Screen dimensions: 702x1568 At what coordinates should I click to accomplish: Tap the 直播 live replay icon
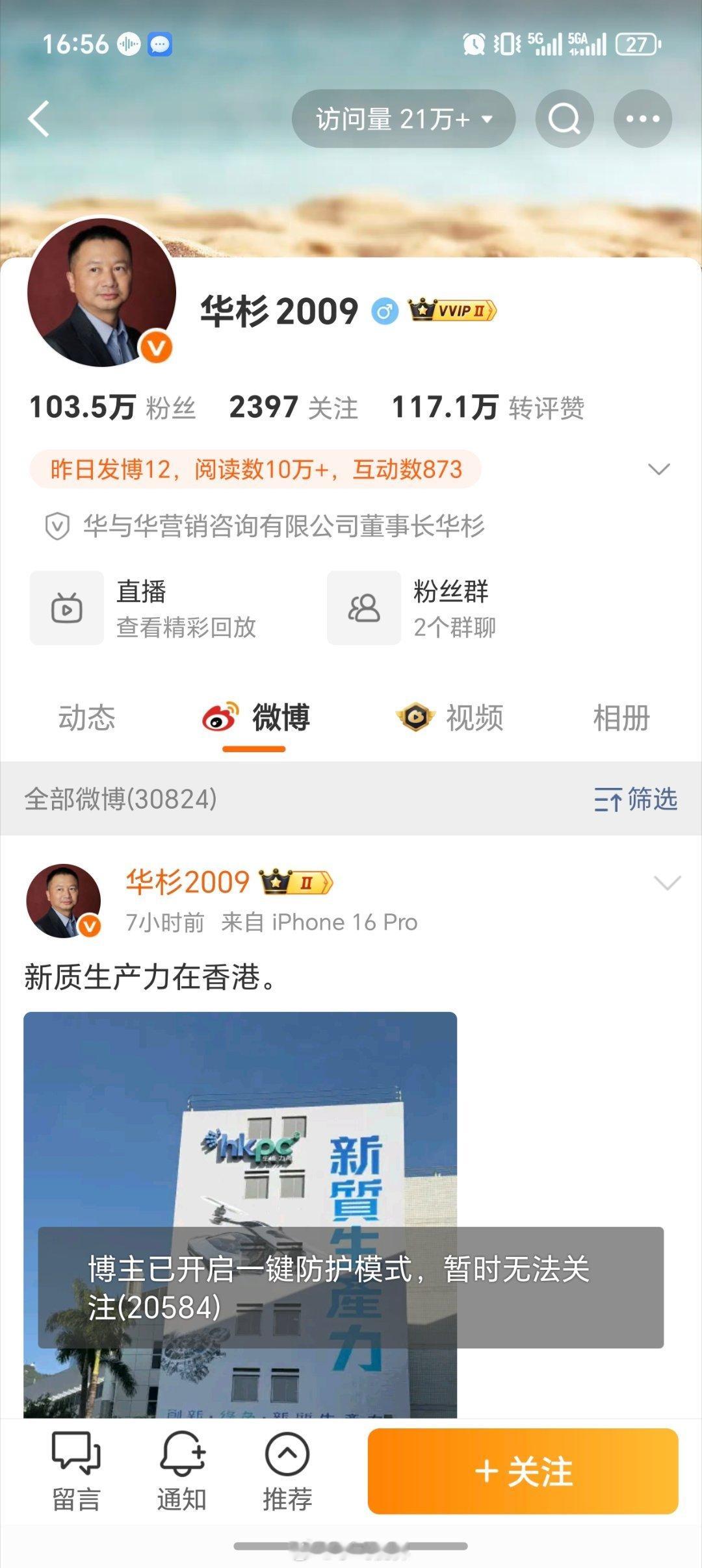pyautogui.click(x=67, y=608)
